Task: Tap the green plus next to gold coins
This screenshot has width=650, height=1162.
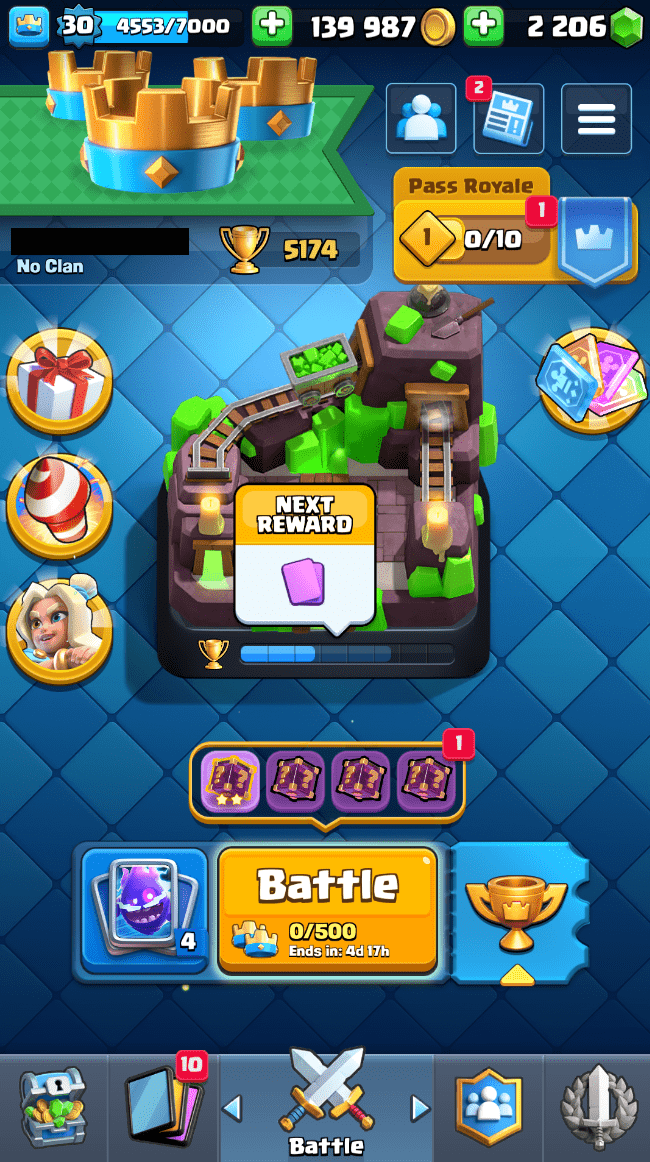Action: (271, 26)
